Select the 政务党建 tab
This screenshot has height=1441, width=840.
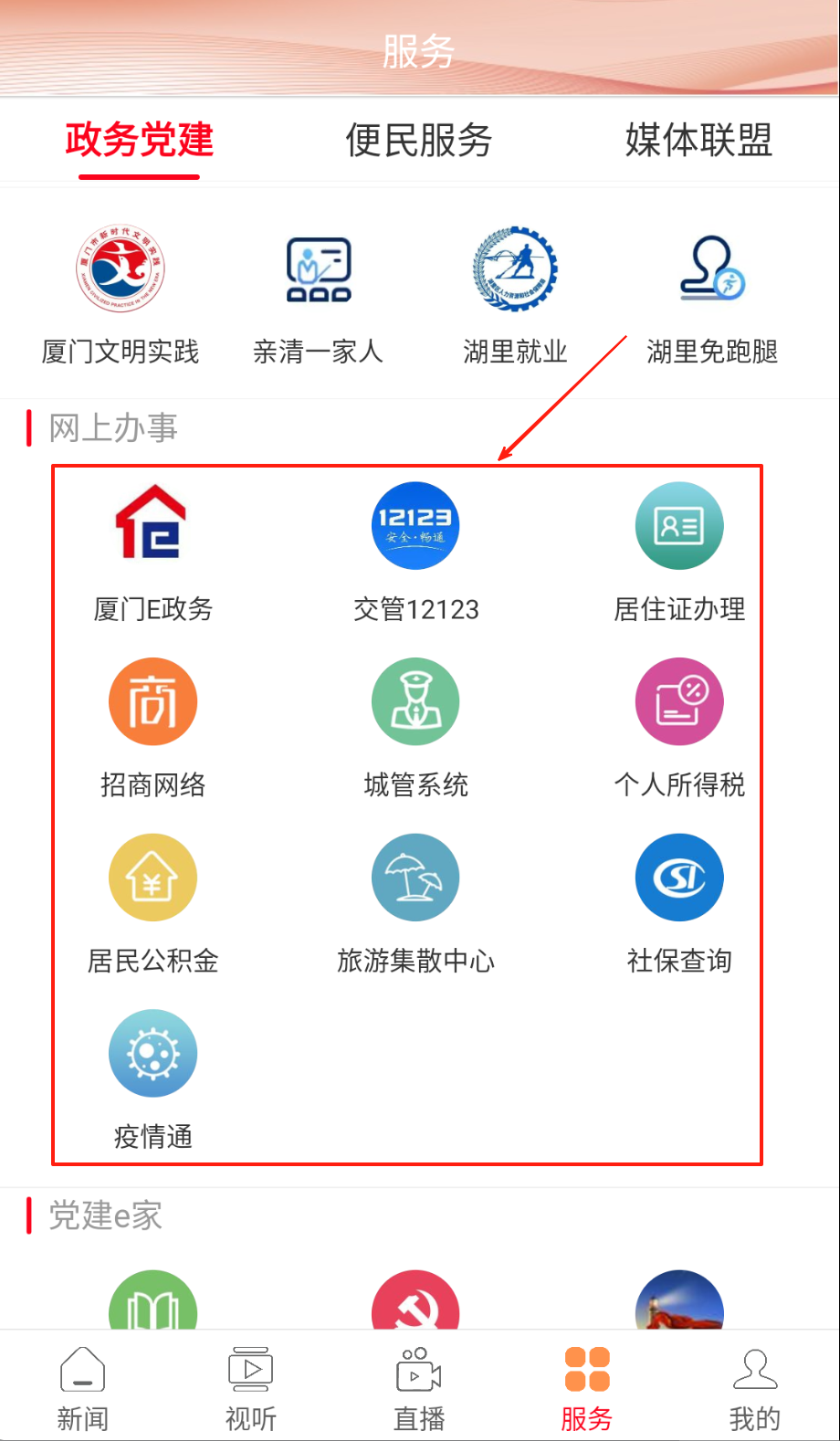[139, 141]
